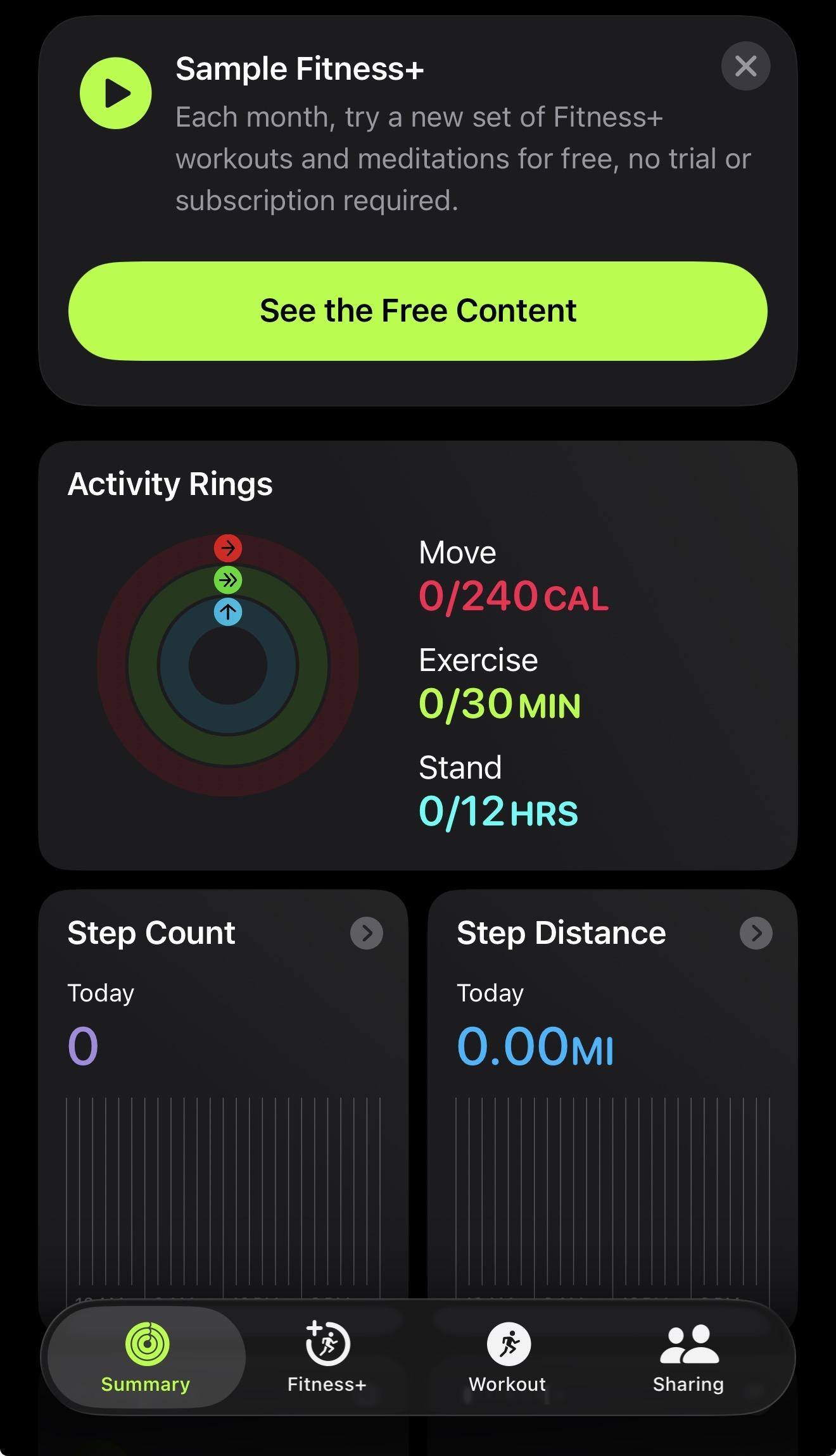Tap See the Free Content button

[418, 311]
